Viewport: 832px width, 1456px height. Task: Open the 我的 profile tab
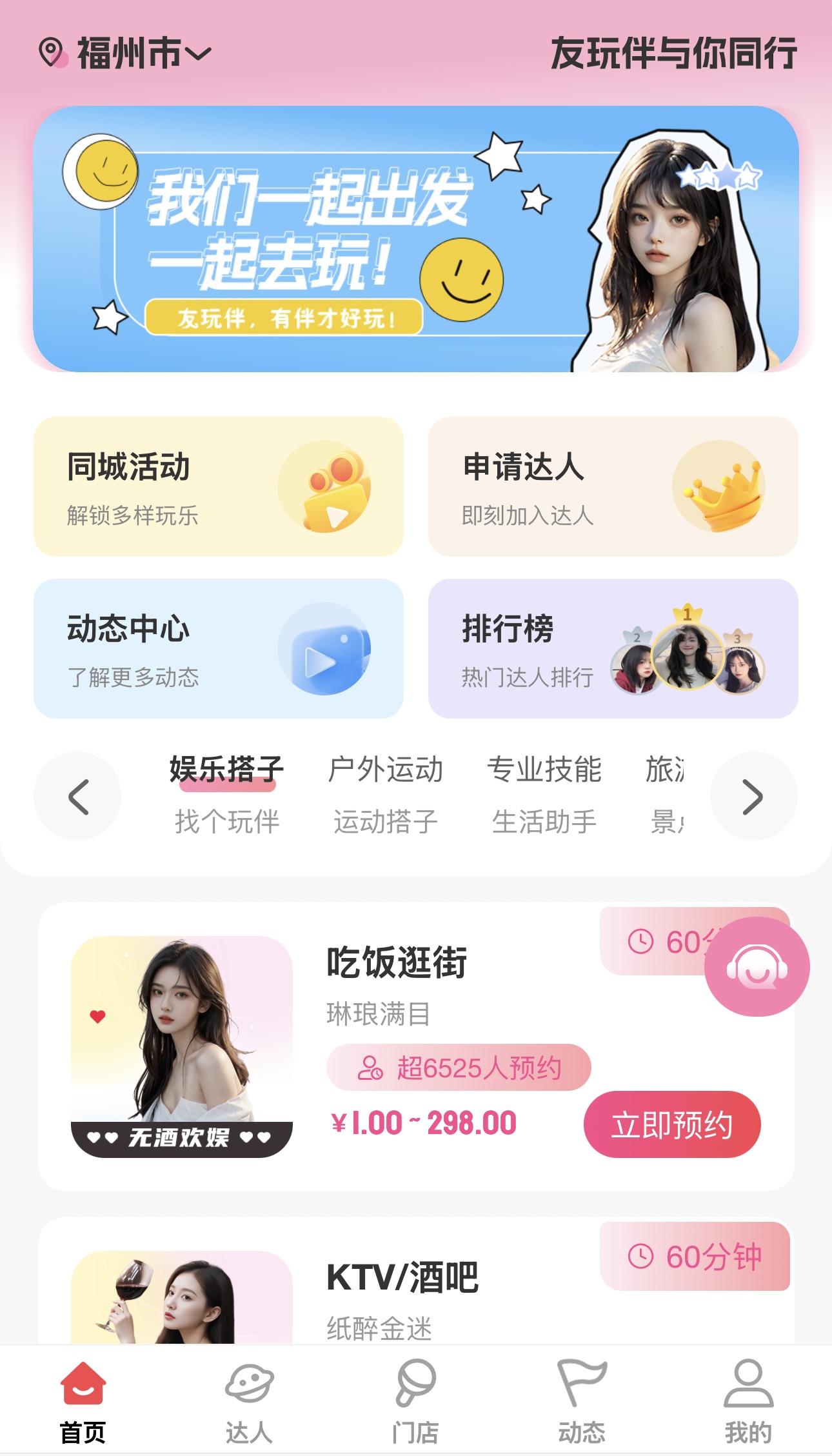click(x=748, y=1401)
